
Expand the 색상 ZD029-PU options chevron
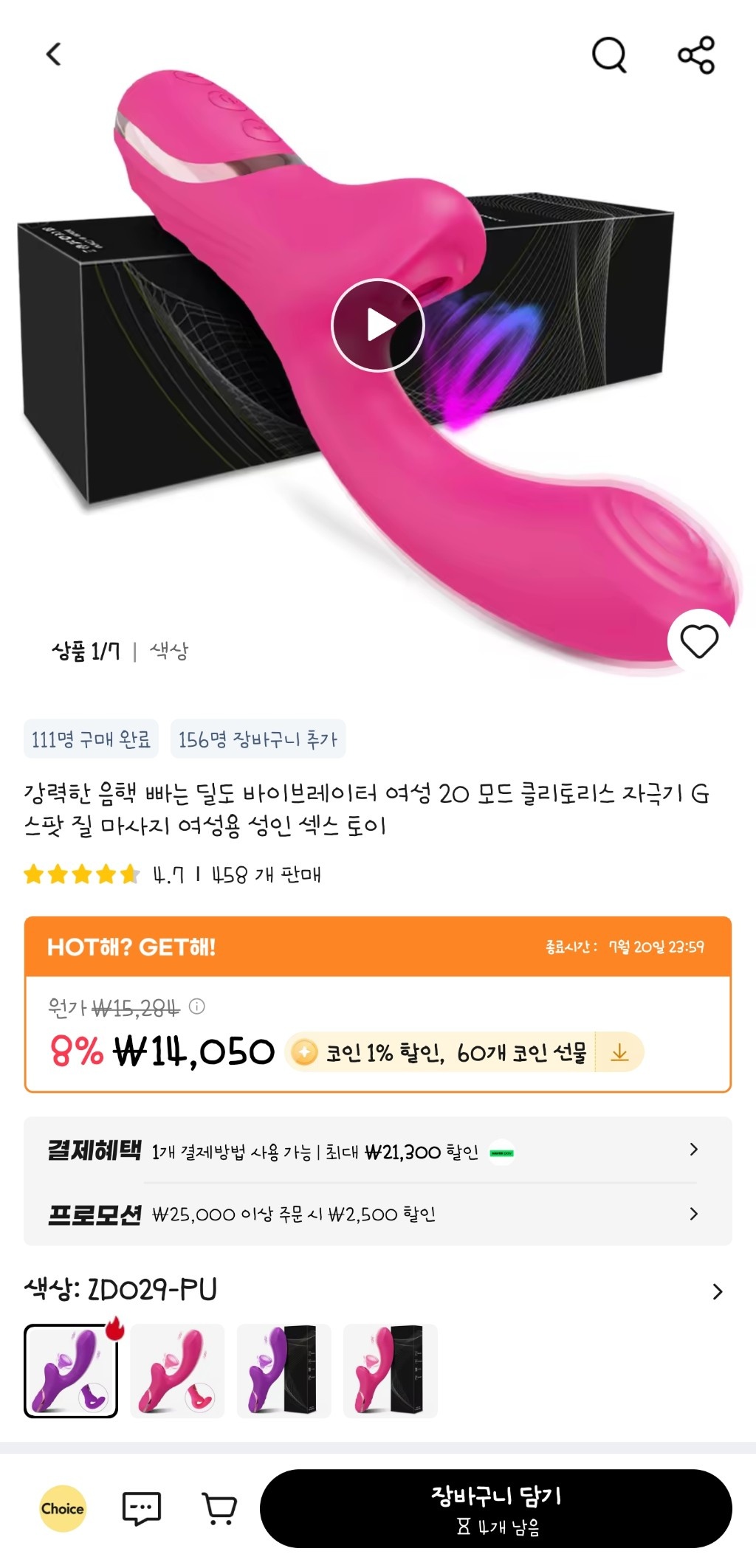717,1291
